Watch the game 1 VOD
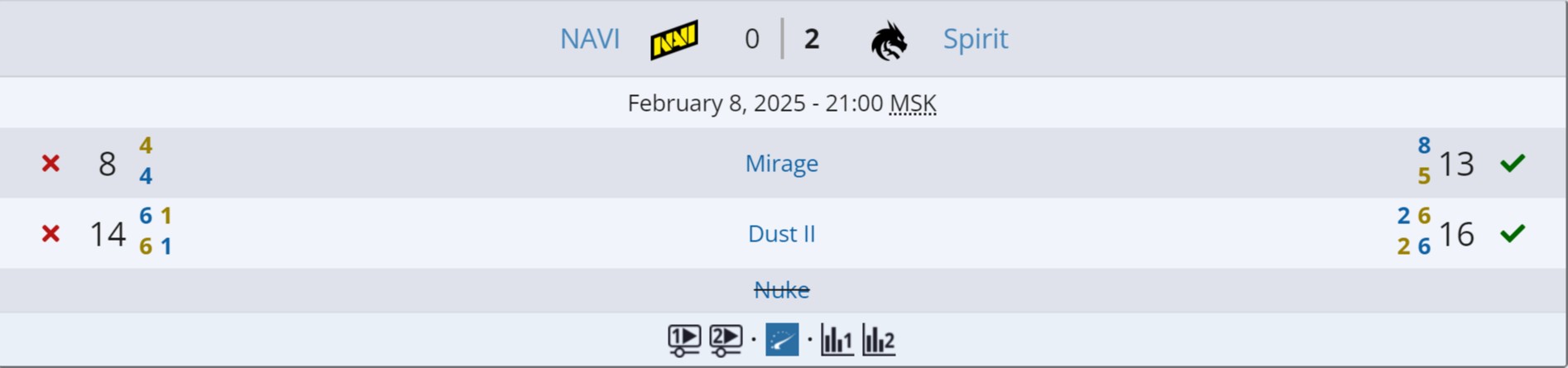Viewport: 1568px width, 368px height. [684, 340]
